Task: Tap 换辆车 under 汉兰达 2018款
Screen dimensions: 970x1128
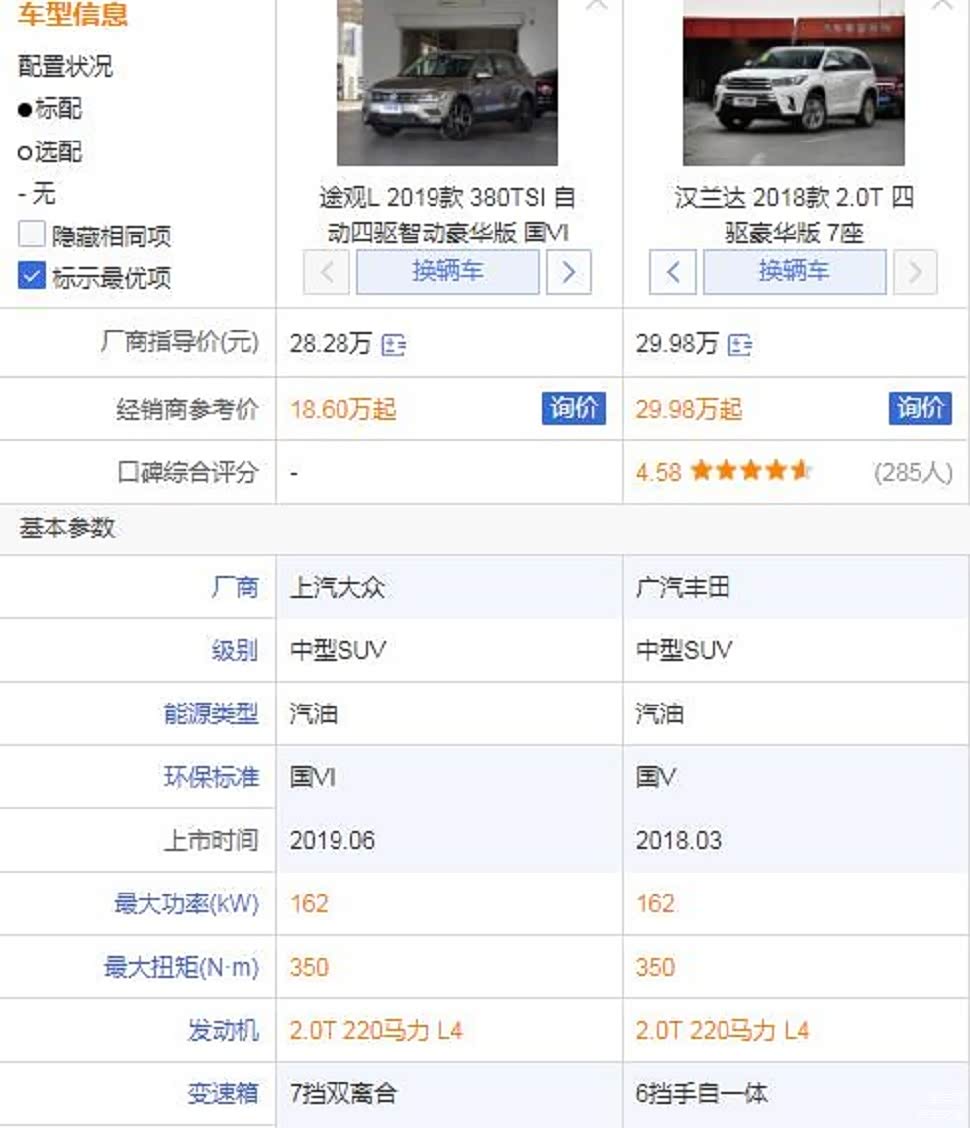Action: point(794,272)
